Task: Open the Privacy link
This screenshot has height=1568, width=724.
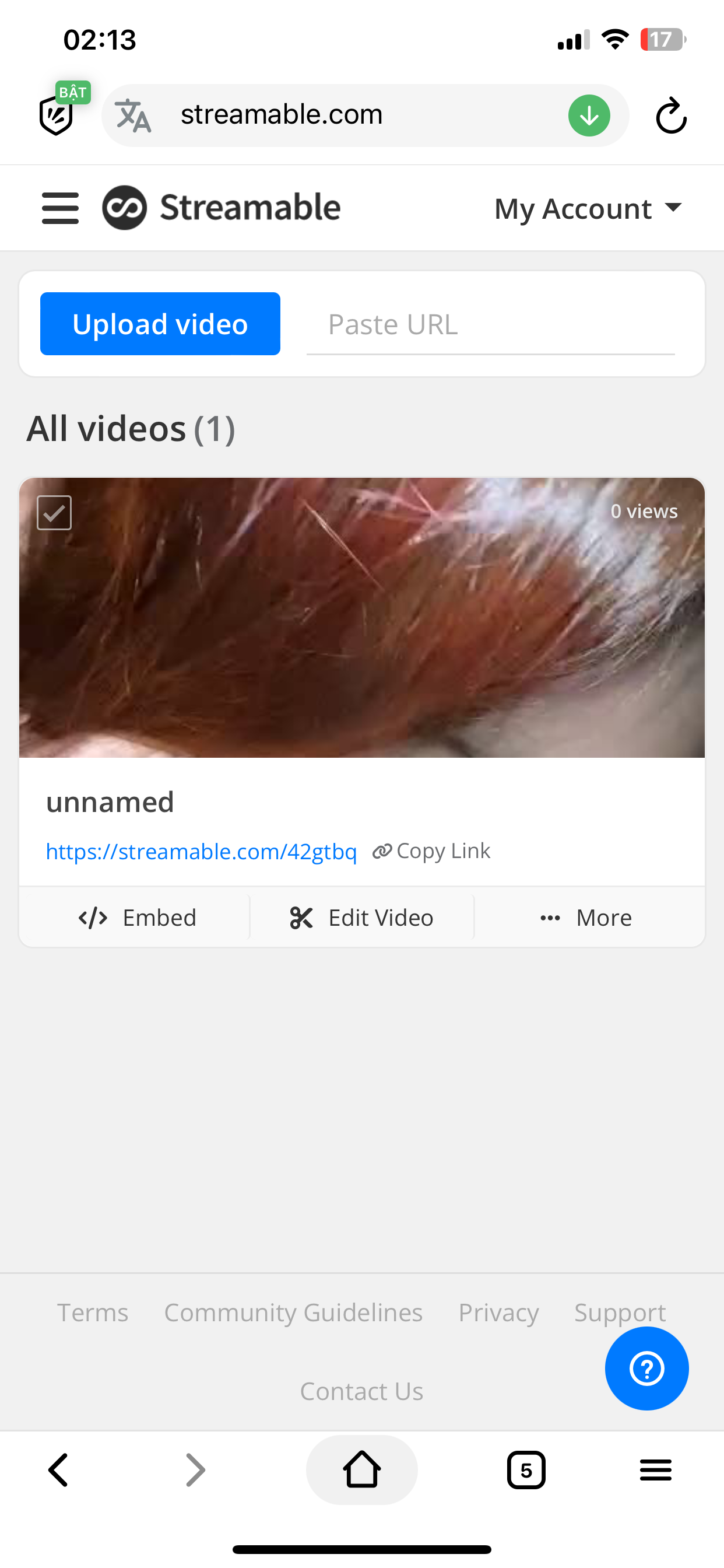Action: pyautogui.click(x=498, y=1313)
